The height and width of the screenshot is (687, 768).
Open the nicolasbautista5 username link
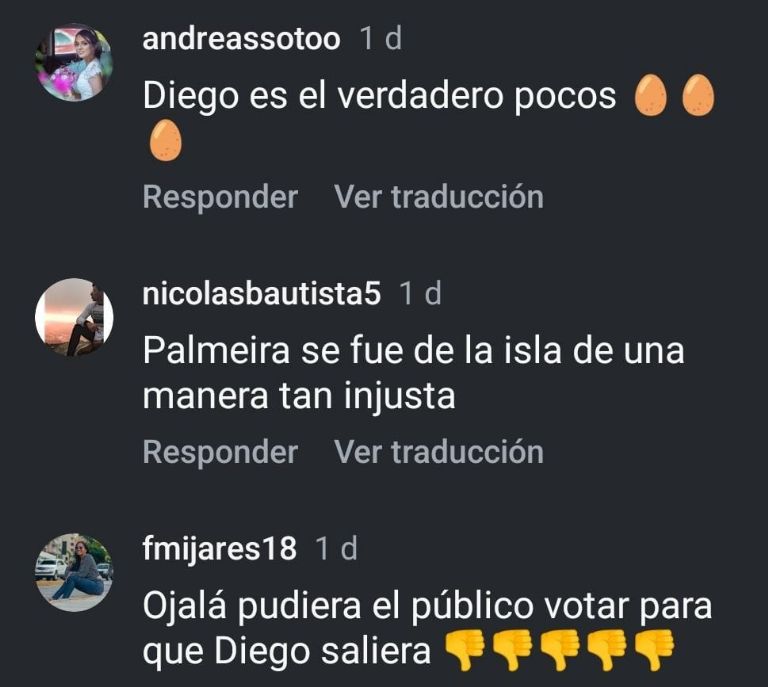[x=261, y=294]
